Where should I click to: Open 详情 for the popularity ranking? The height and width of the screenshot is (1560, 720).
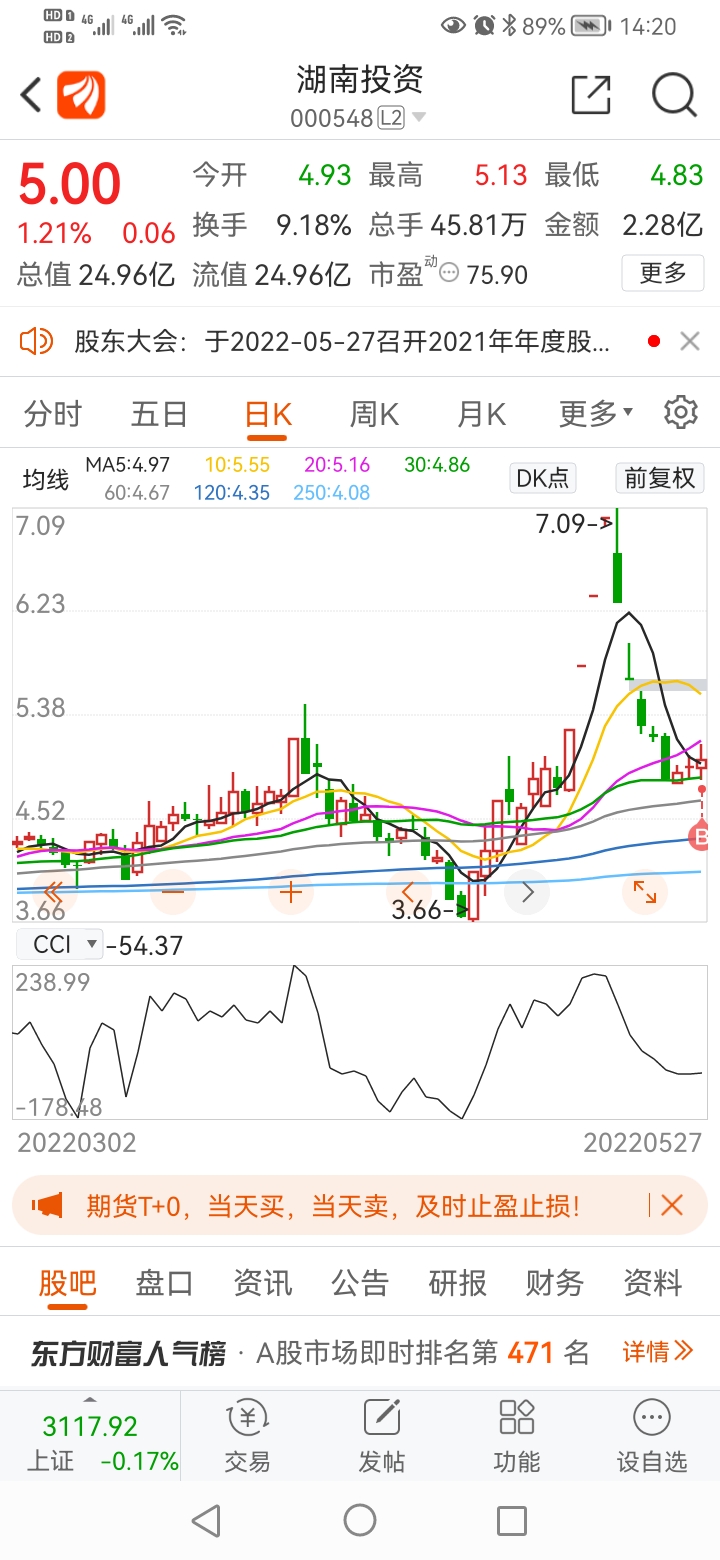[x=658, y=1352]
